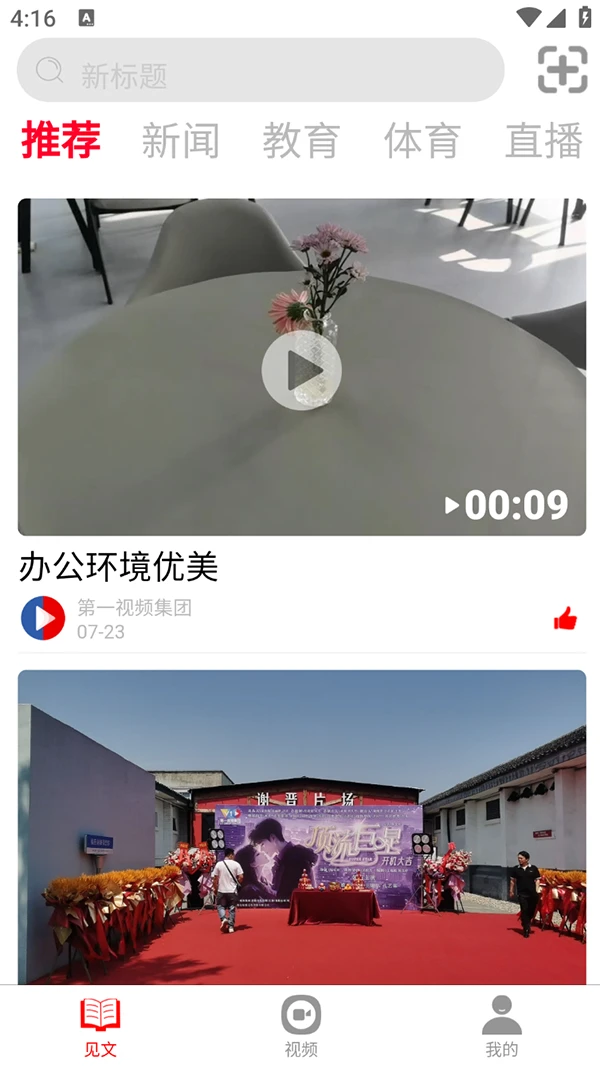The image size is (600, 1067).
Task: Switch to the 直播 tab
Action: pos(543,141)
